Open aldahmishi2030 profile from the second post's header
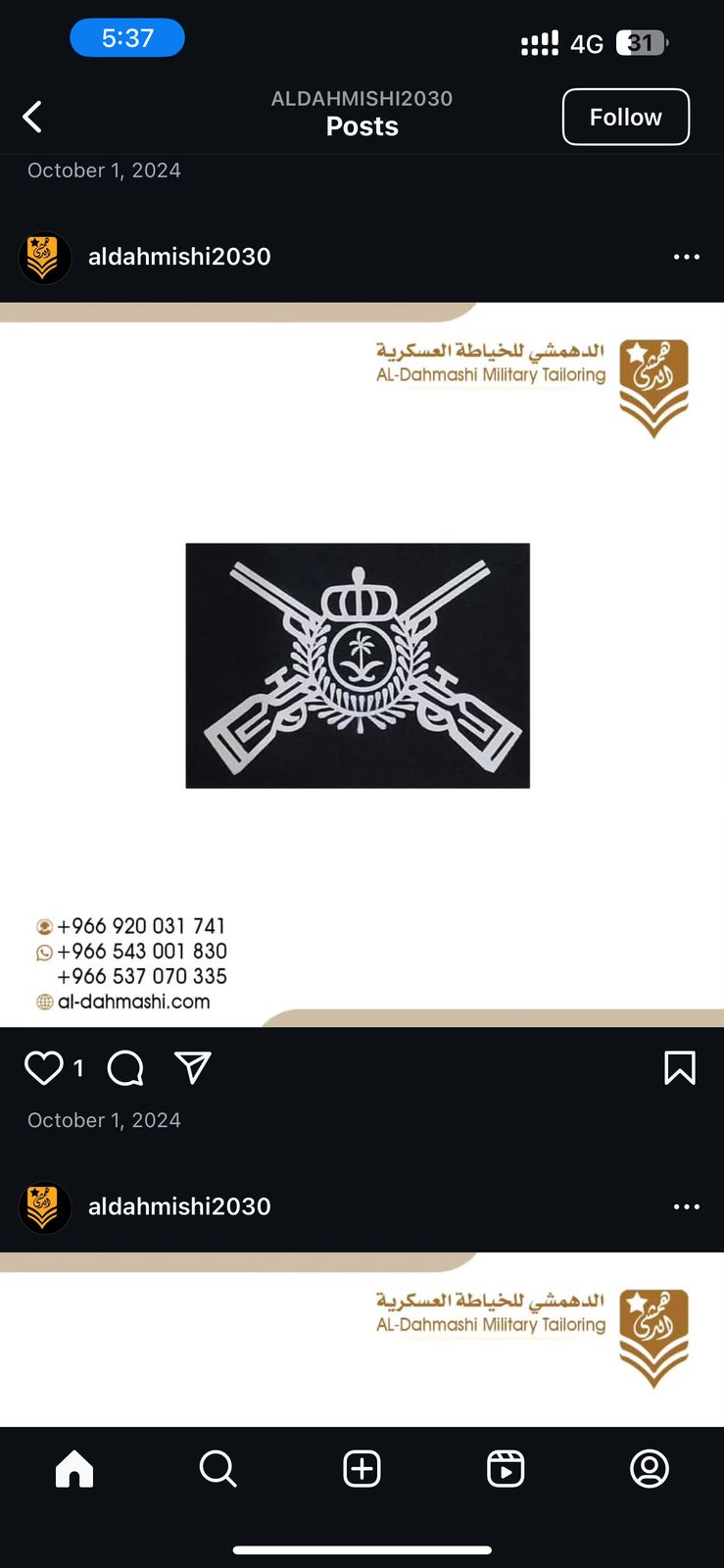Viewport: 724px width, 1568px height. (x=179, y=1206)
